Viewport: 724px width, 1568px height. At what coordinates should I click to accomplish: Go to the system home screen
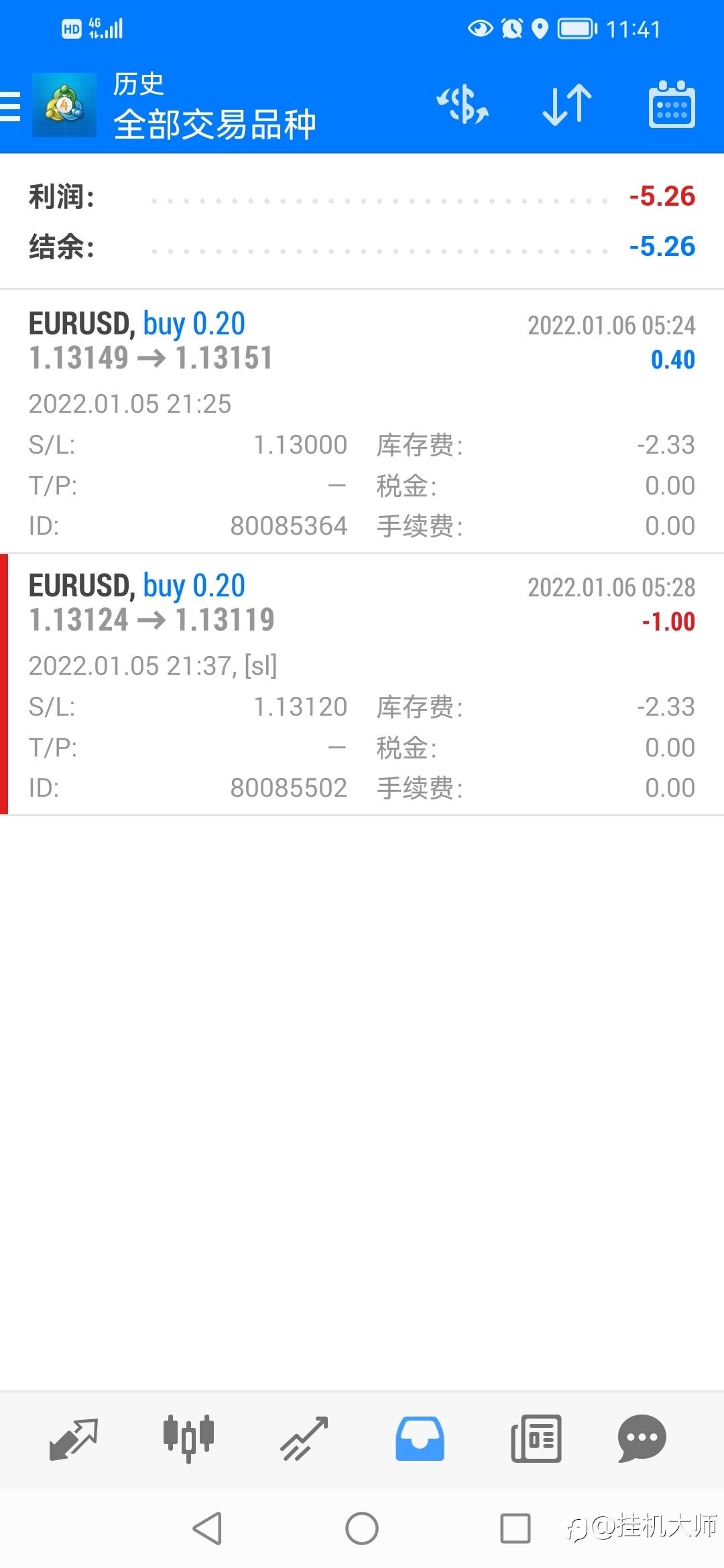[x=362, y=1528]
